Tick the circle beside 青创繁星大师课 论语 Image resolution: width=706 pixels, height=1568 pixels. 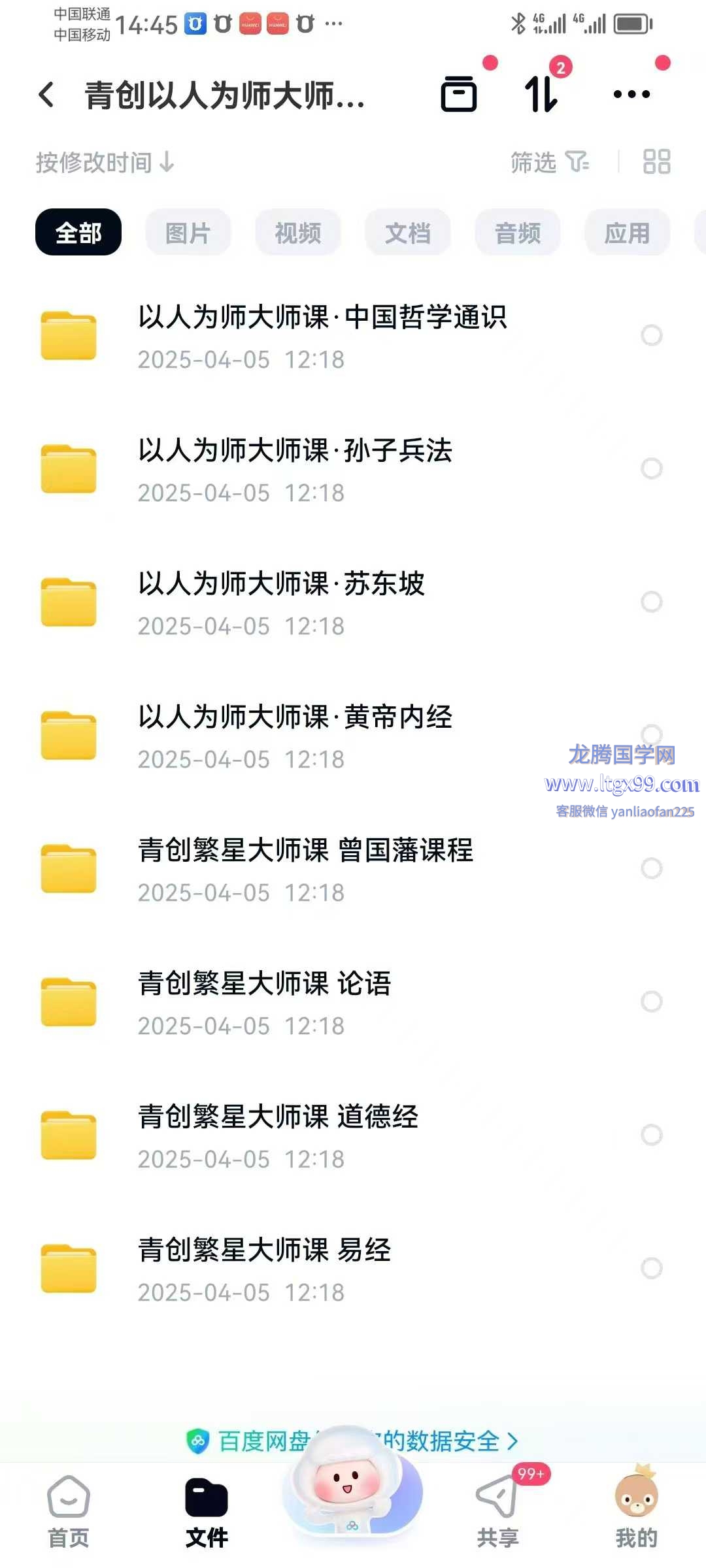(652, 1002)
